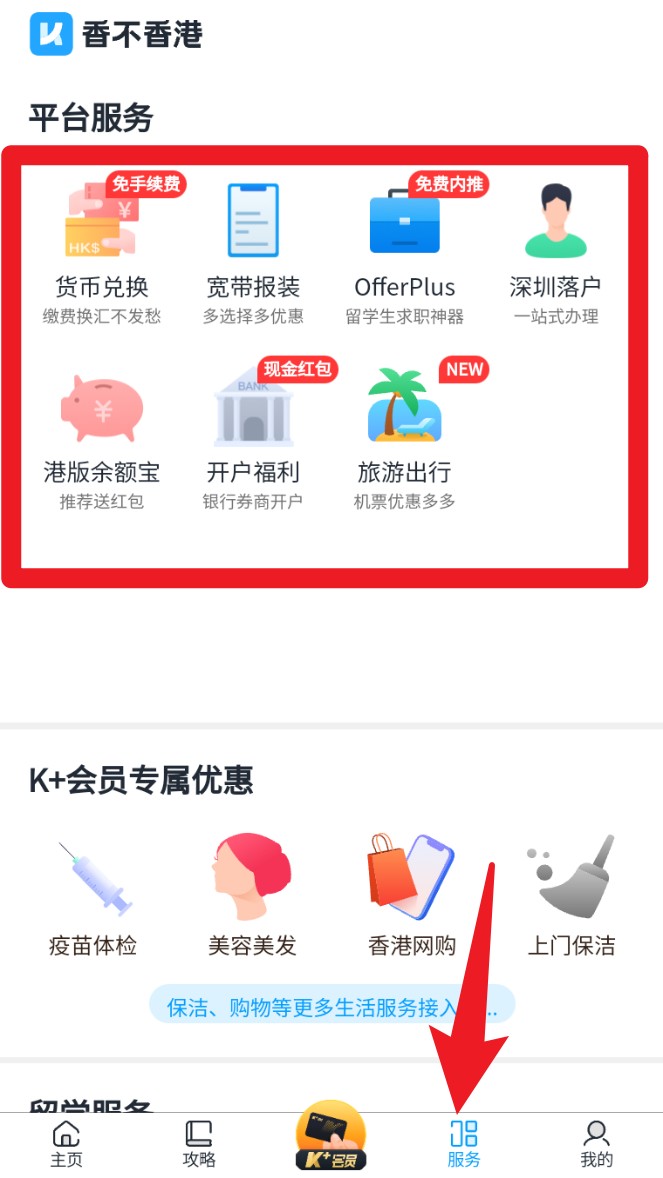Open 美容美发 beauty and hair offer
Viewport: 663px width, 1178px height.
(252, 895)
